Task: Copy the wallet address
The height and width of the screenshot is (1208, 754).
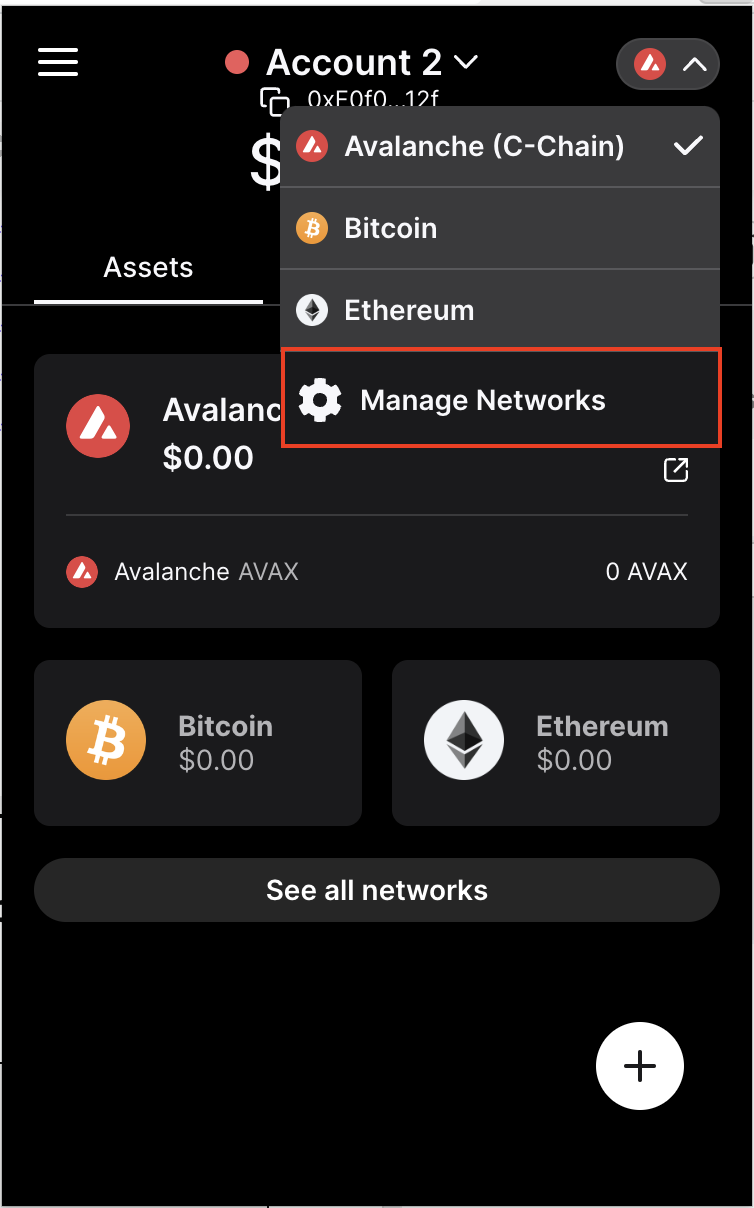Action: [x=274, y=101]
